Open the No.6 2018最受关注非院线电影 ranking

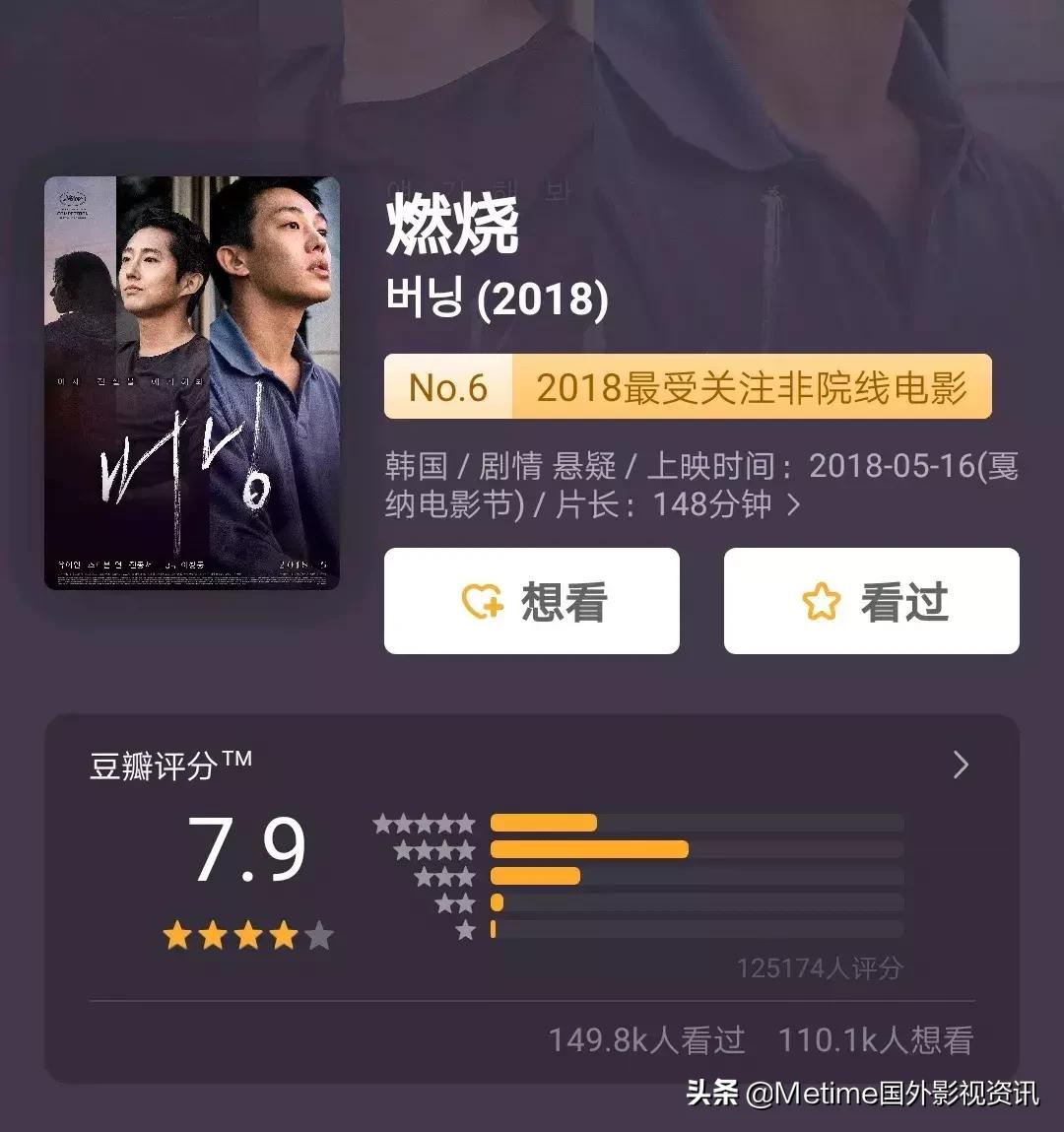coord(688,387)
